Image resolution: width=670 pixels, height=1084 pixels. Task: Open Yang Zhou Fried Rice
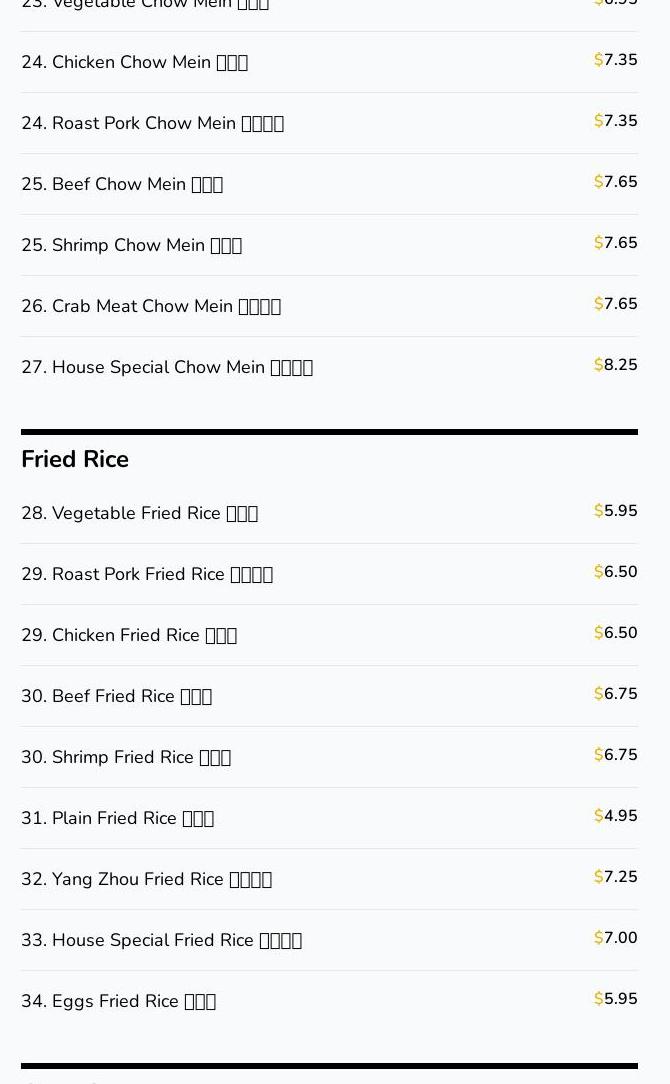(x=146, y=879)
